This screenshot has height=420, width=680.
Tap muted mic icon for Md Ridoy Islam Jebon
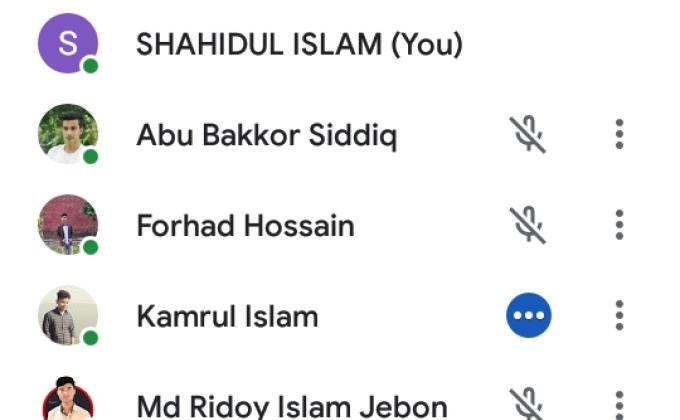tap(527, 404)
